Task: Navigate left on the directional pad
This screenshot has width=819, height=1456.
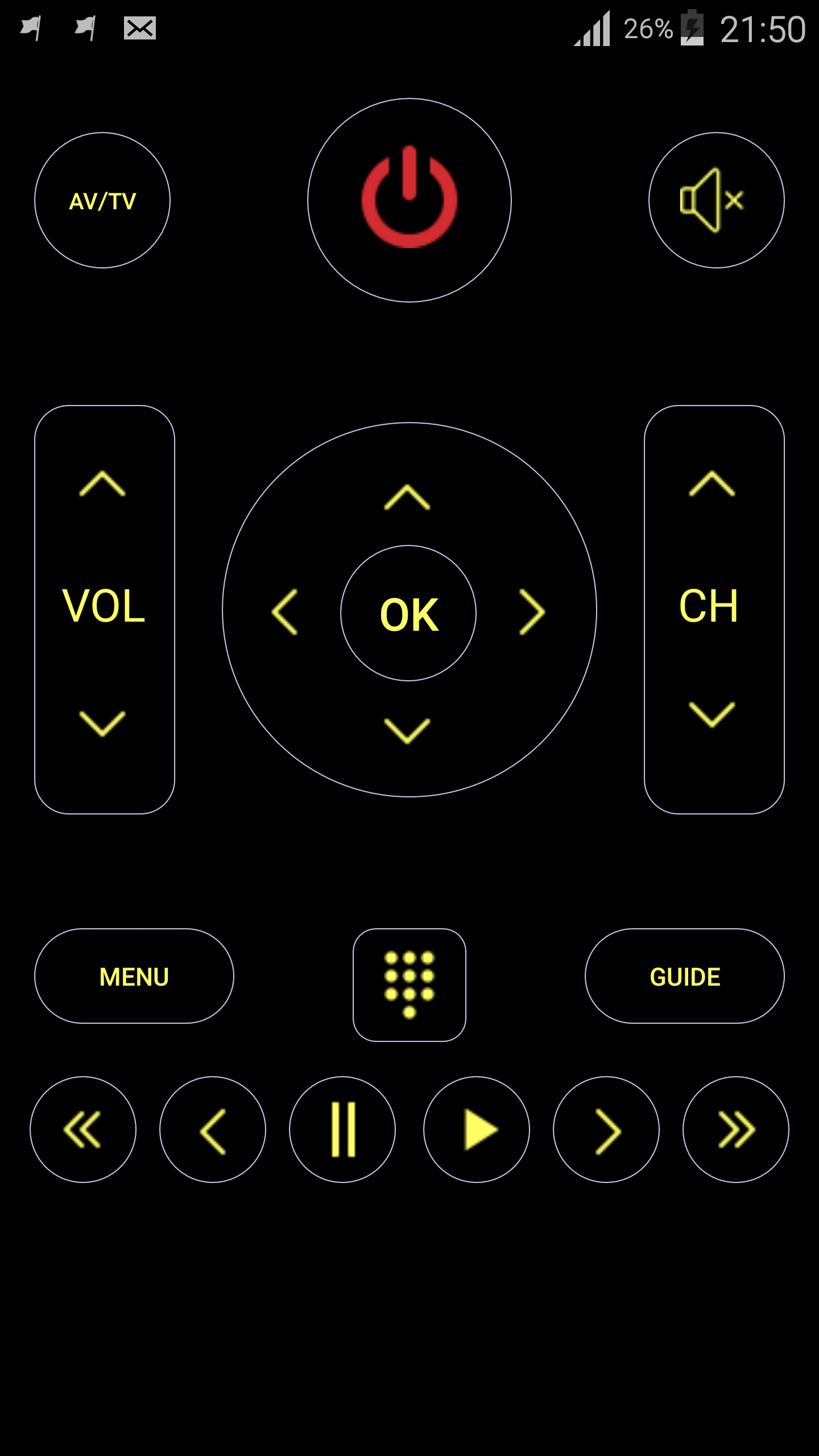Action: (x=285, y=612)
